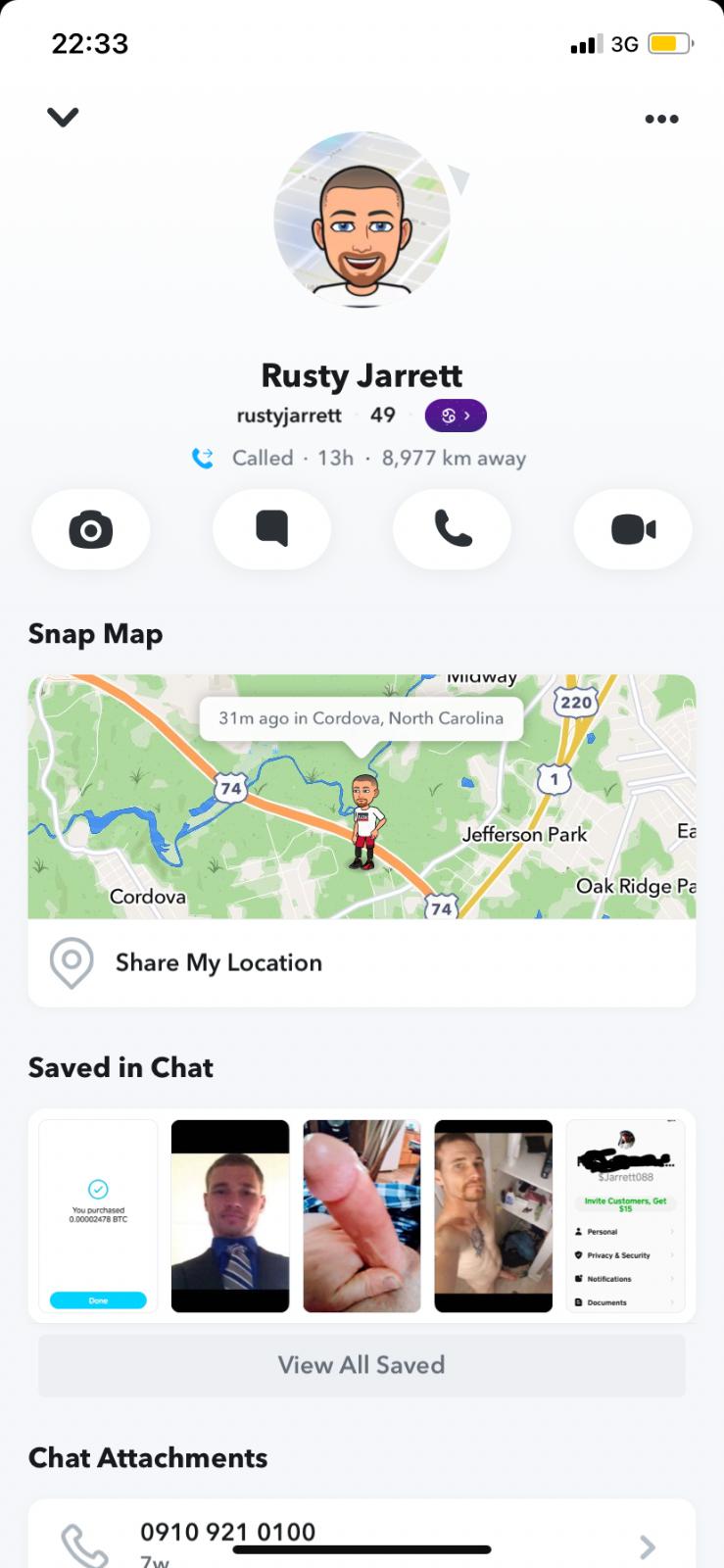The height and width of the screenshot is (1568, 724).
Task: Open the saved photo of man in tie
Action: pos(230,1215)
